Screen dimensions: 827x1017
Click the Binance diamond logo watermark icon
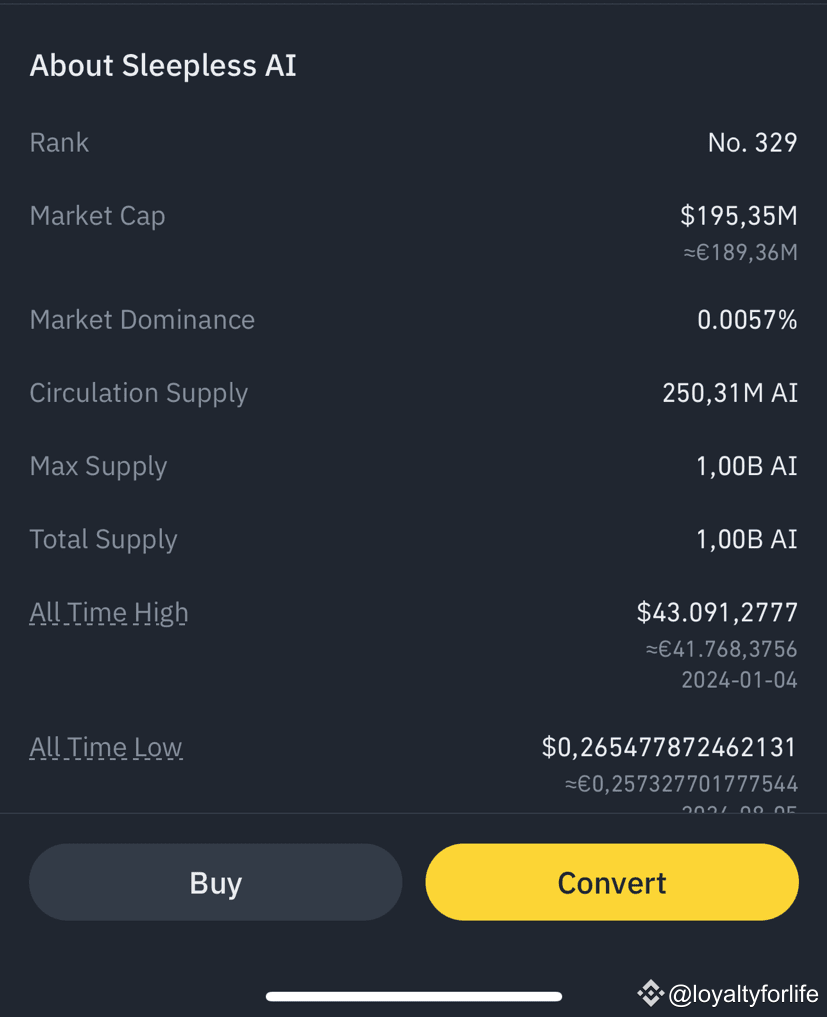click(x=650, y=993)
